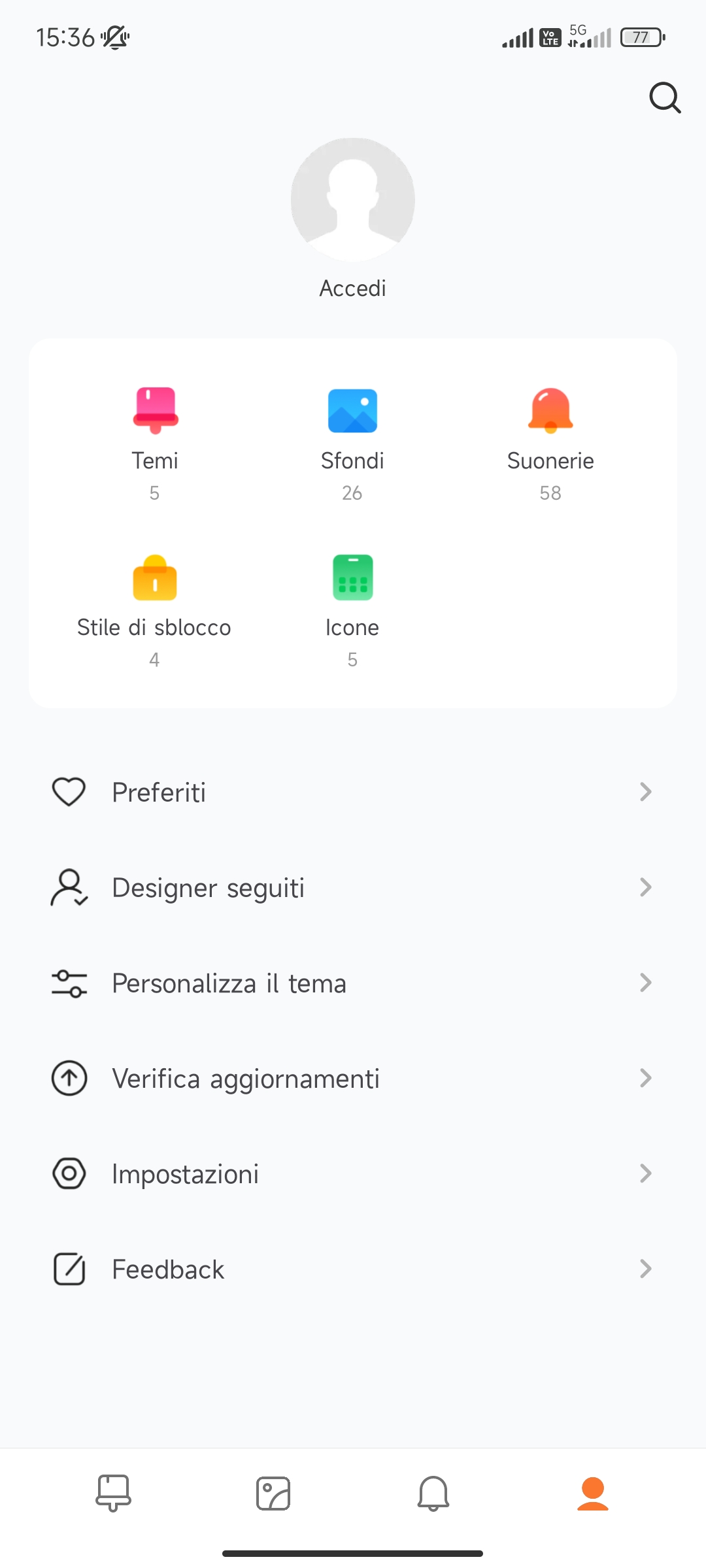Select the profile tab
The width and height of the screenshot is (706, 1568).
pos(593,1494)
